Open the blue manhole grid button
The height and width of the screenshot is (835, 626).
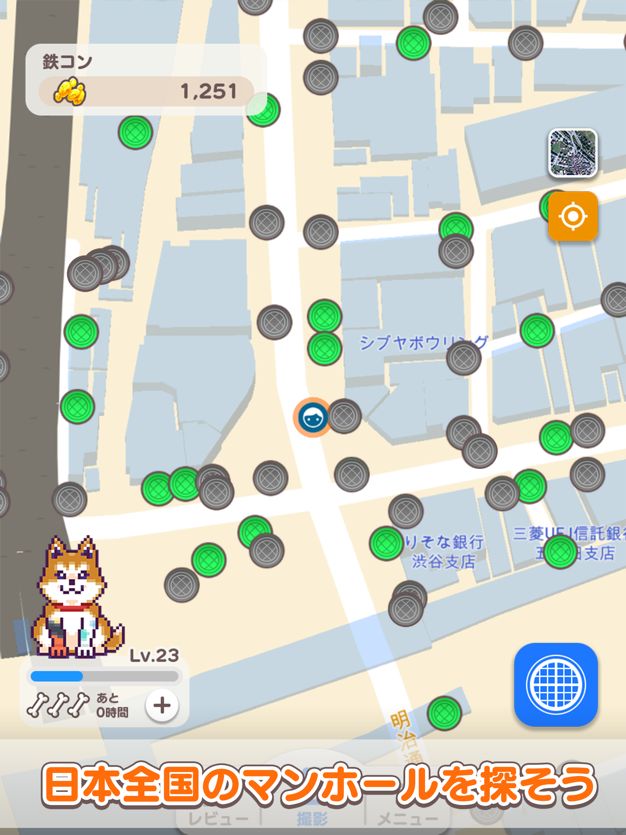[x=556, y=684]
